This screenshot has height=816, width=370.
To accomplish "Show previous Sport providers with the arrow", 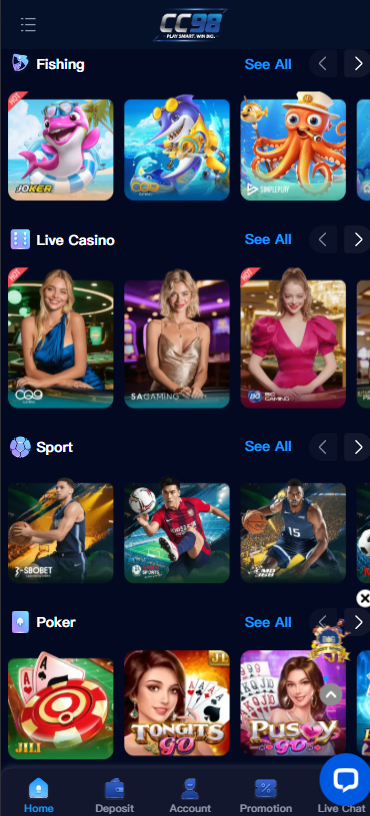I will tap(323, 447).
